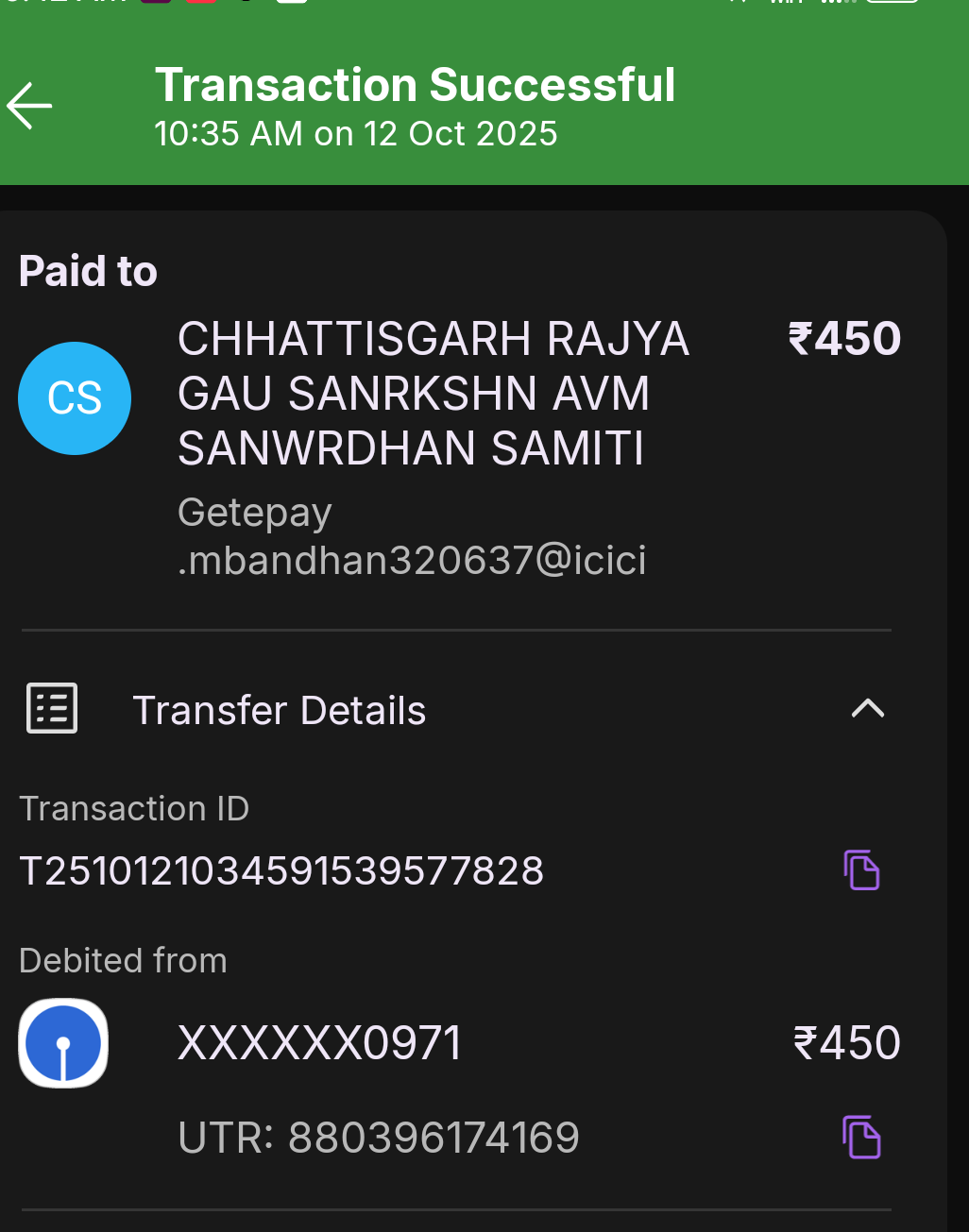Viewport: 969px width, 1232px height.
Task: Copy the Transaction ID
Action: pyautogui.click(x=861, y=869)
